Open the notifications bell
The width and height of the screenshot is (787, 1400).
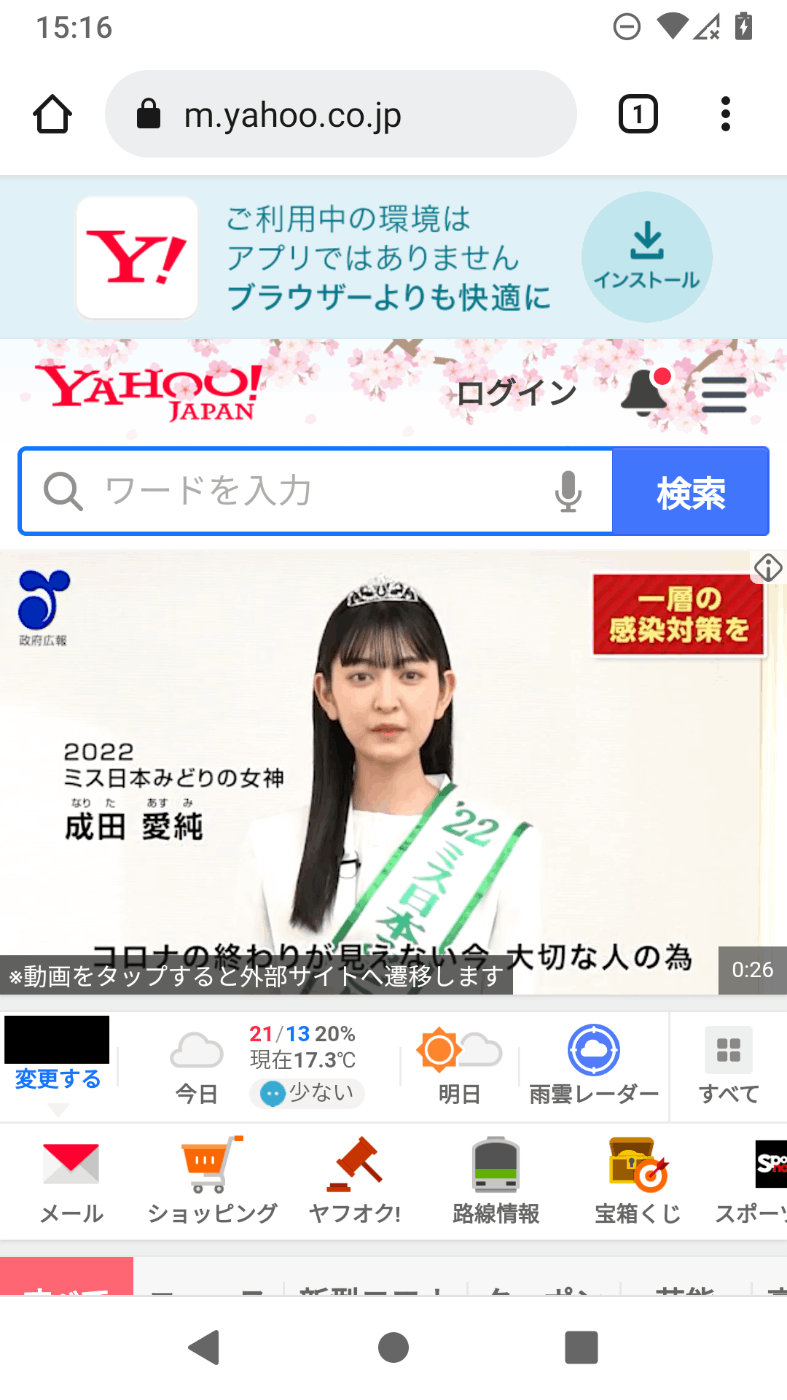(645, 392)
